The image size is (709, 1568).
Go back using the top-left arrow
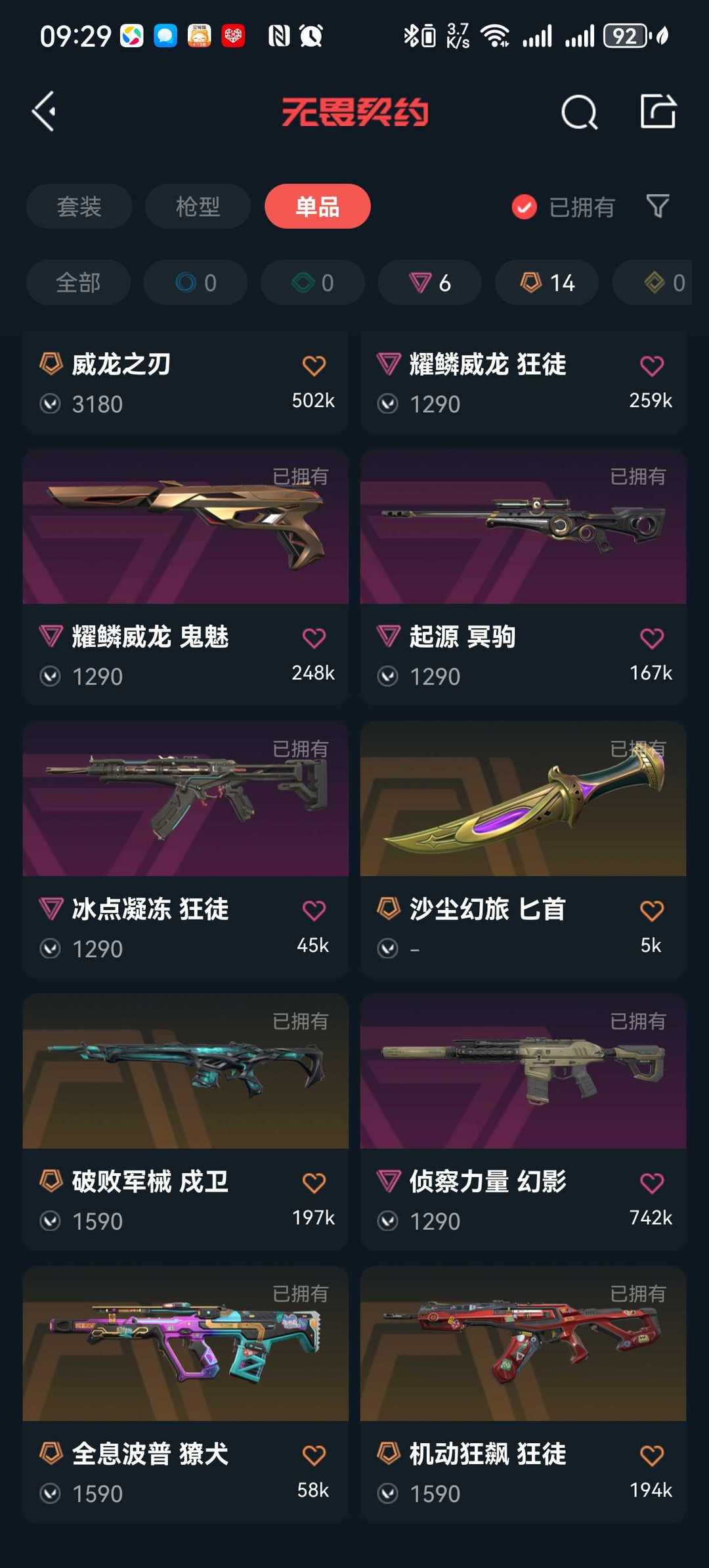[44, 112]
